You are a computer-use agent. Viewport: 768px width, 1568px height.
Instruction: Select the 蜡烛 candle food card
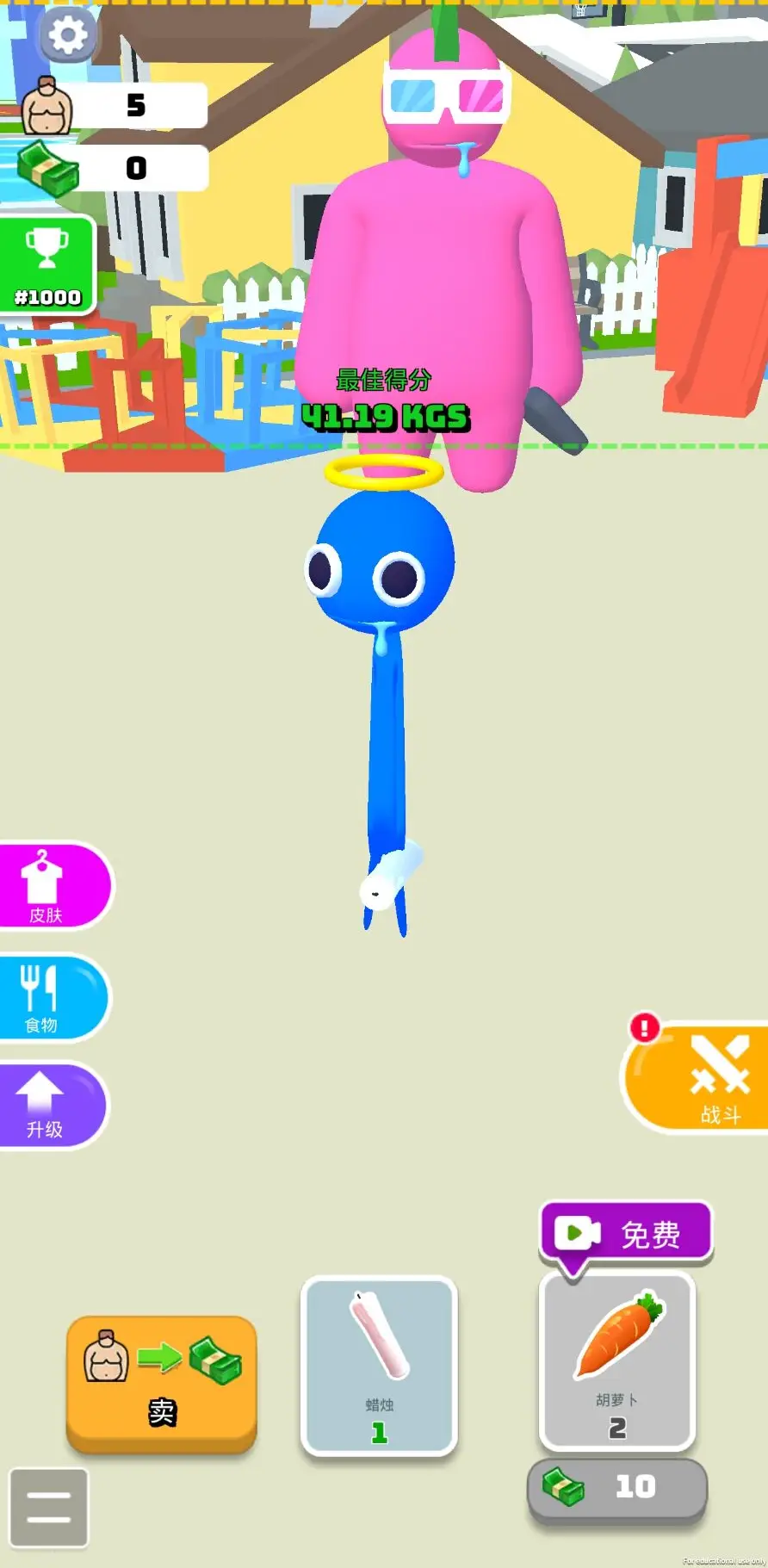pos(379,1367)
